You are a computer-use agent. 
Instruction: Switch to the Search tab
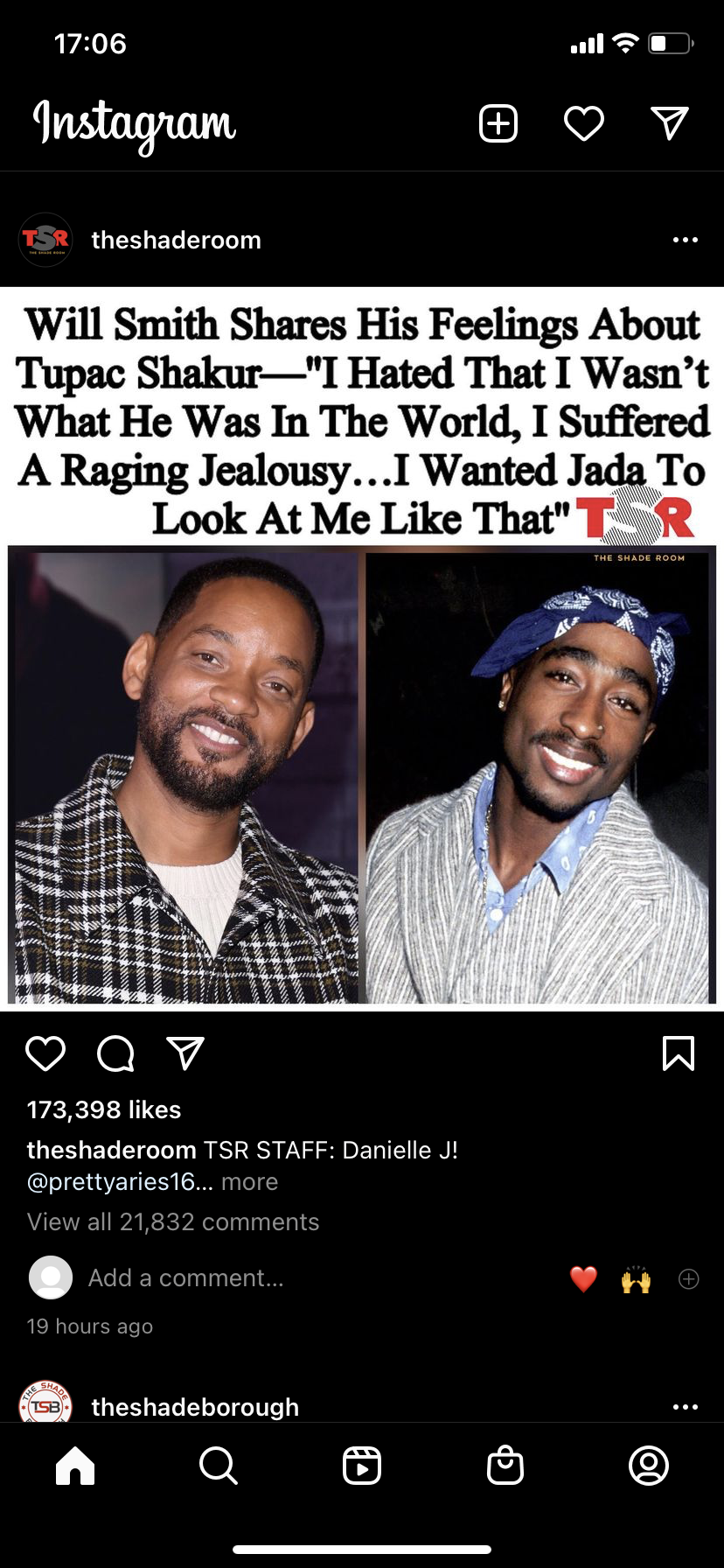[218, 1466]
